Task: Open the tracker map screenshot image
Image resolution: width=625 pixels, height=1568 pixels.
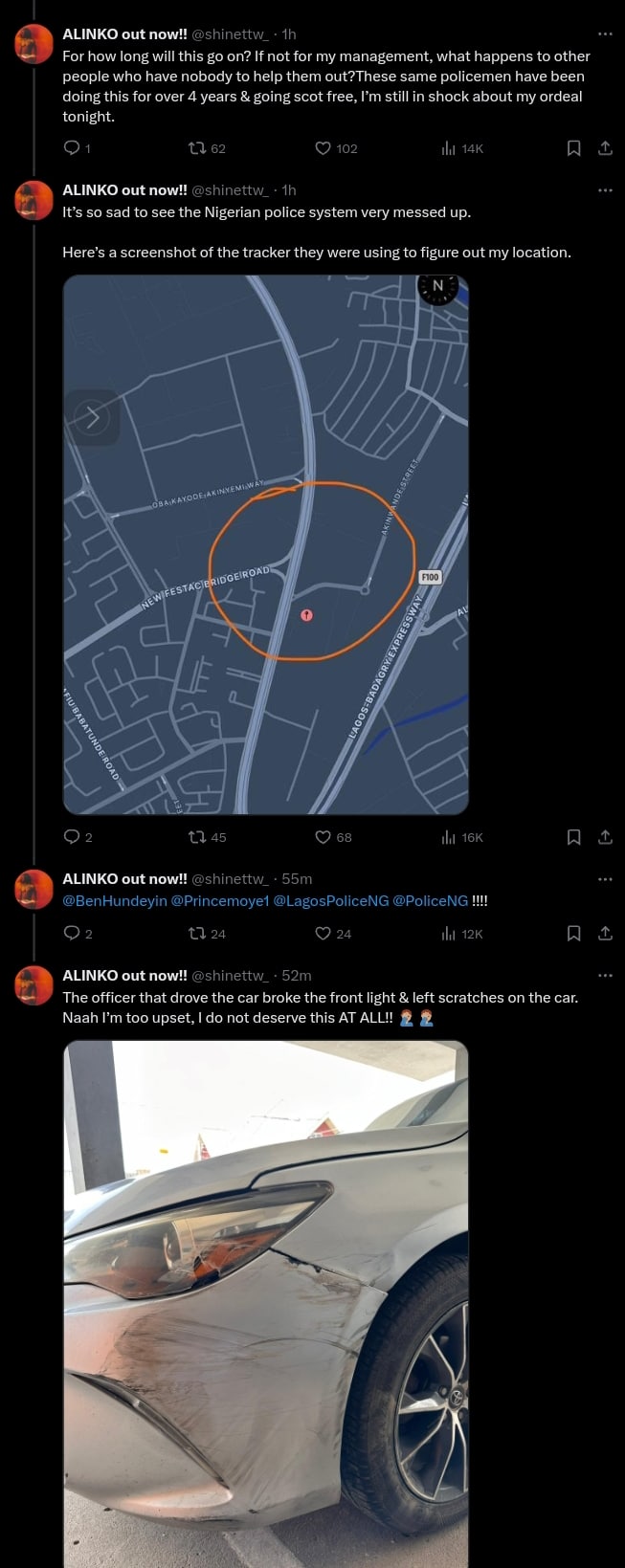Action: tap(266, 544)
